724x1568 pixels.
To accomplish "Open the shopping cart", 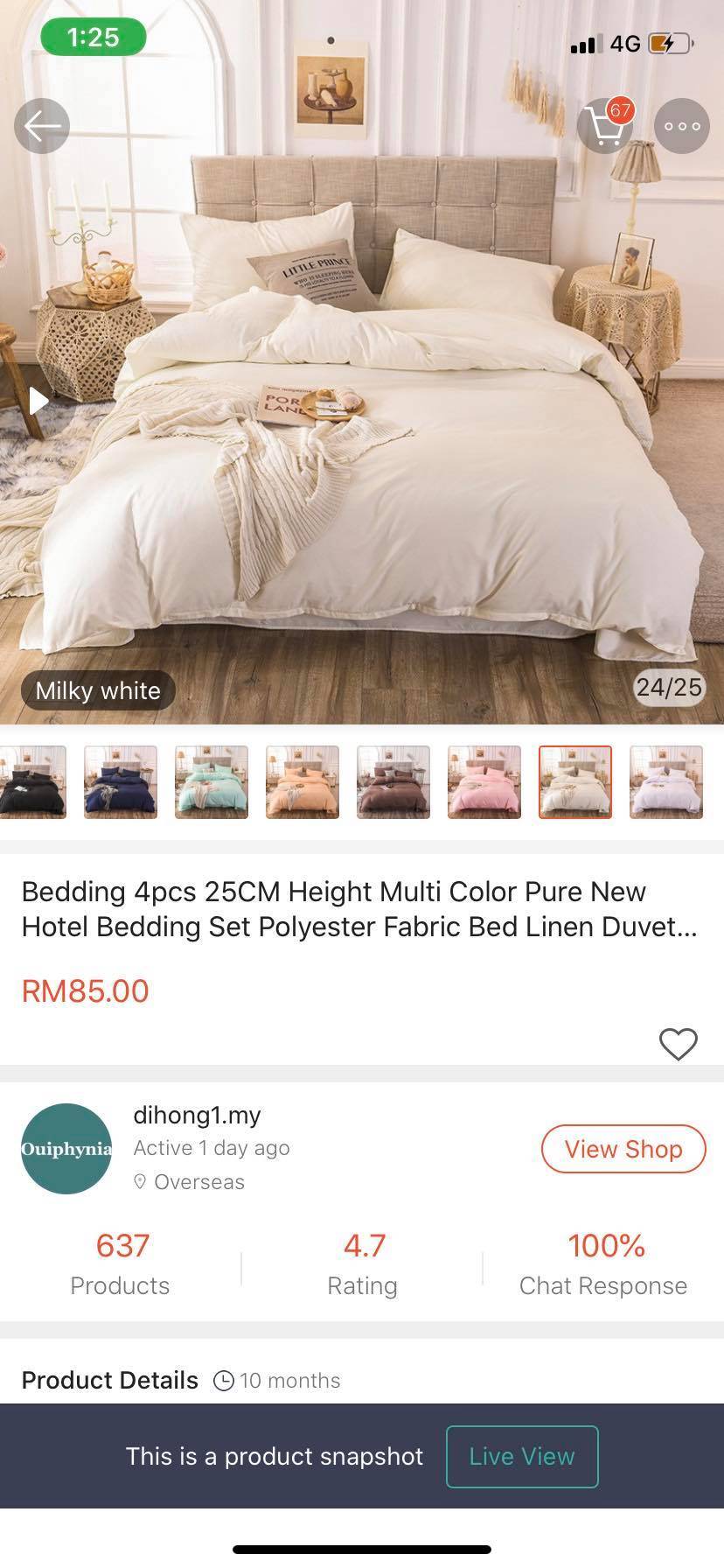I will click(x=604, y=127).
